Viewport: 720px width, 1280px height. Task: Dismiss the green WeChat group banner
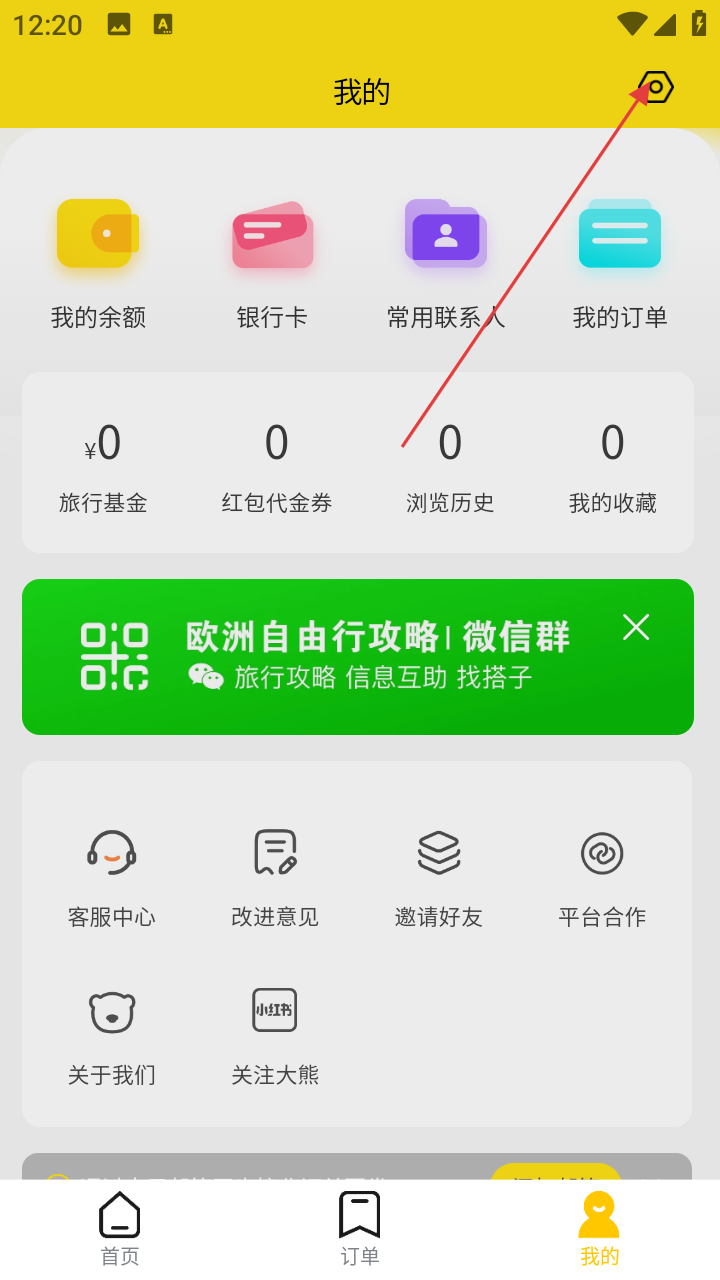(636, 627)
